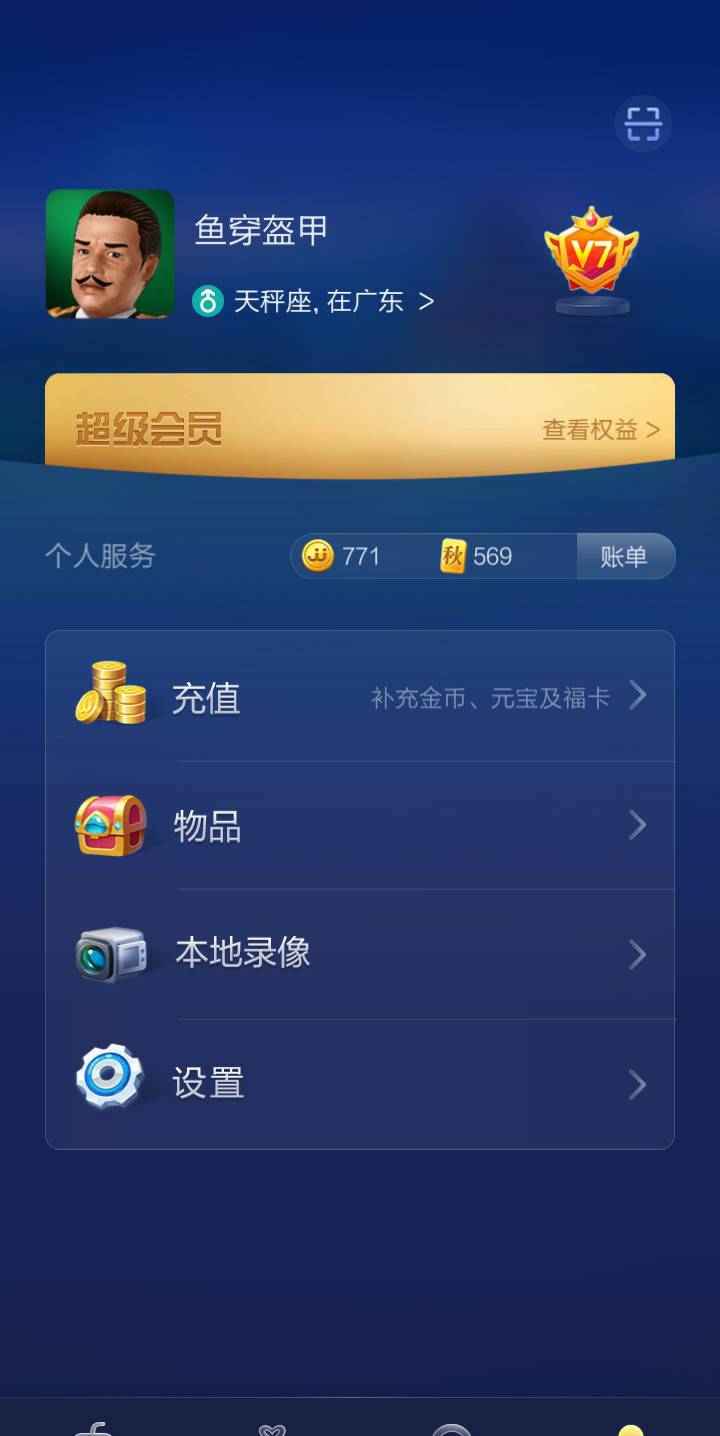Expand the 充值 row via its chevron
The height and width of the screenshot is (1436, 720).
638,697
